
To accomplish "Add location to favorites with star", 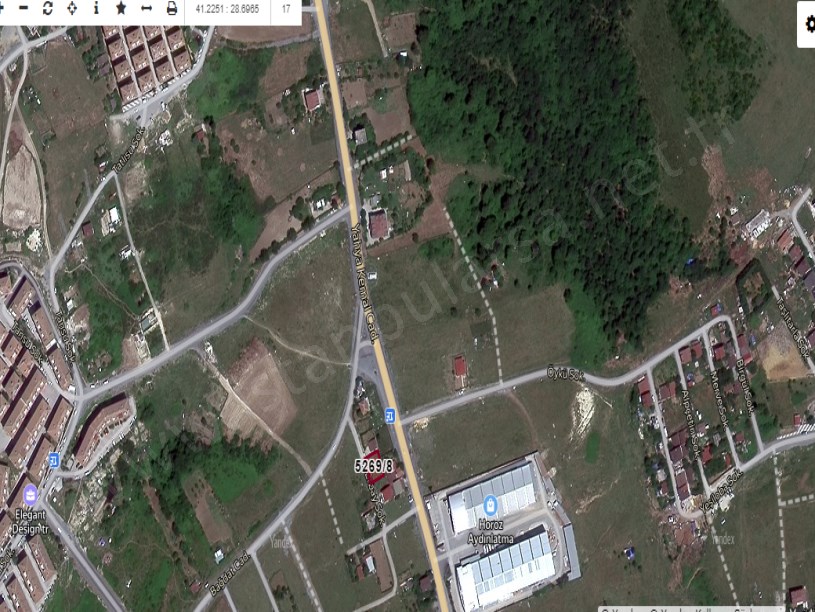I will [121, 8].
